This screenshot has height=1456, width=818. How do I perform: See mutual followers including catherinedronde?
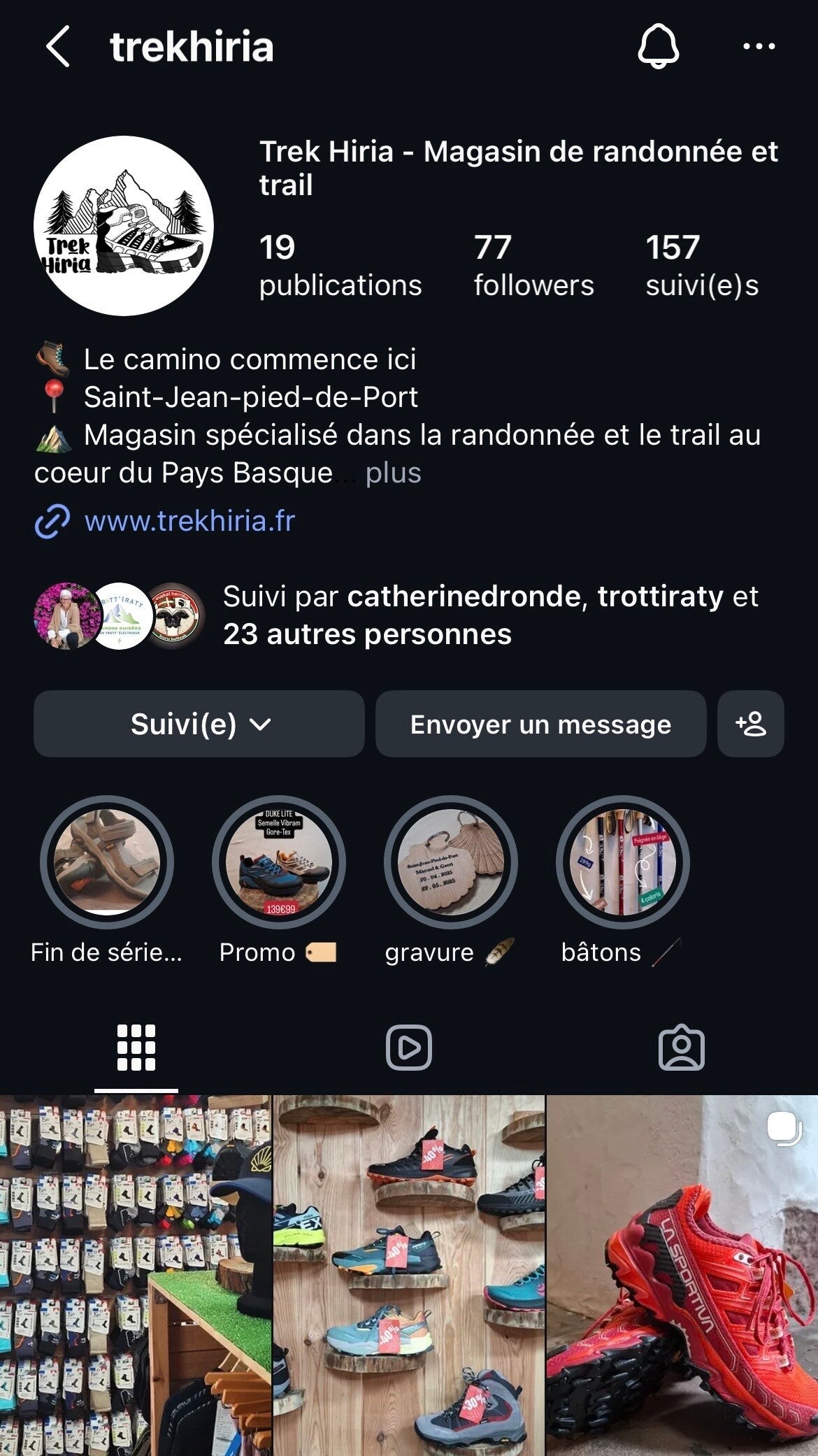tap(489, 615)
